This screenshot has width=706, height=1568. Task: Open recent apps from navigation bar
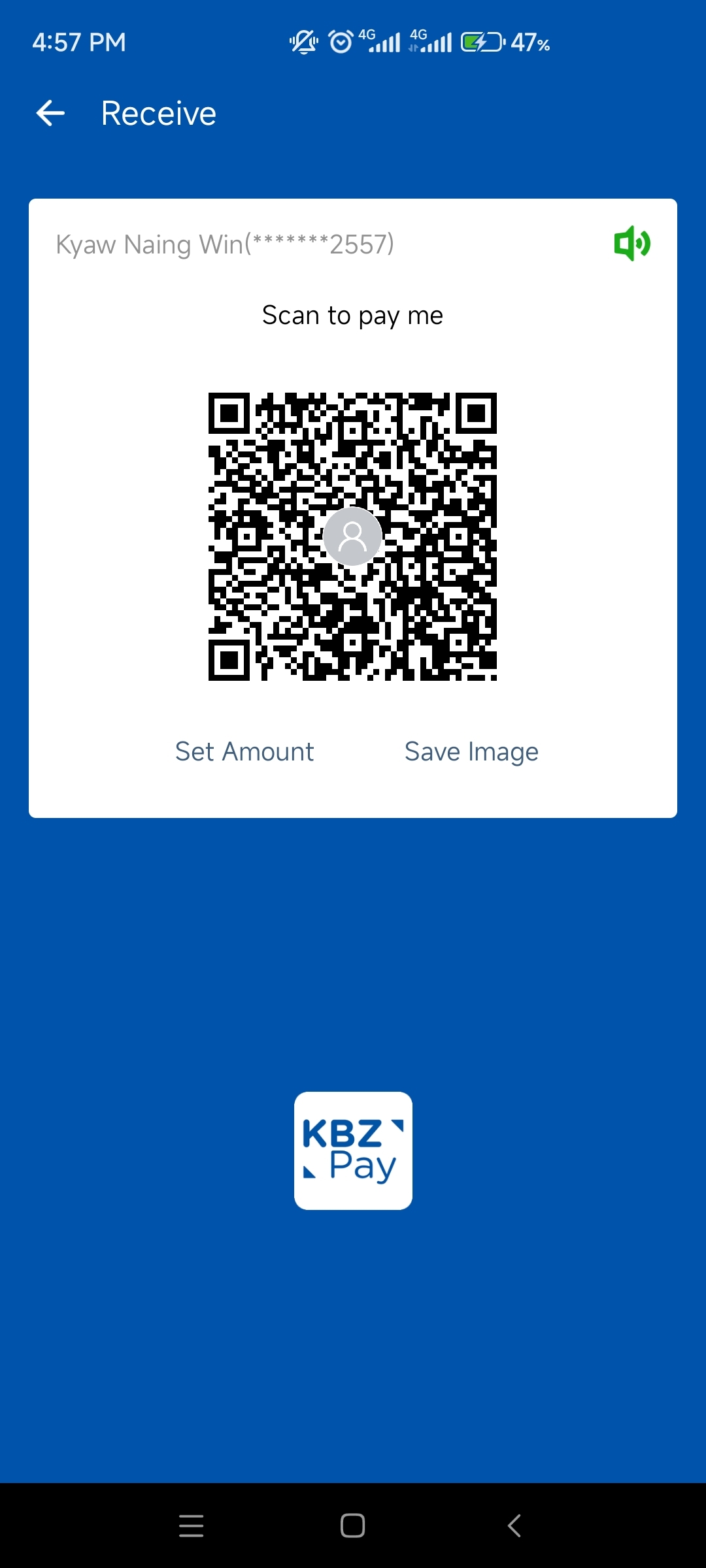point(191,1526)
